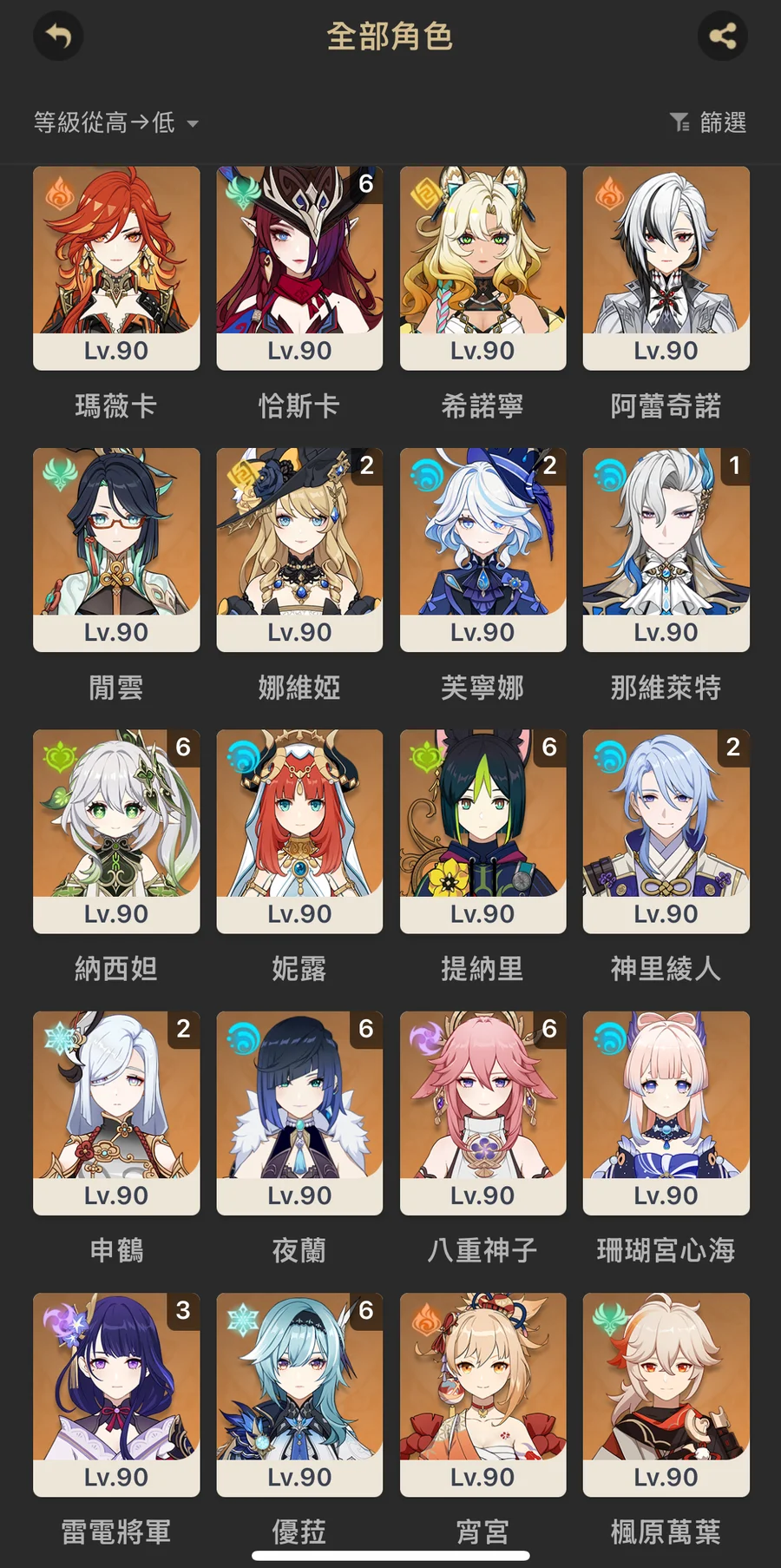Tap the 珊瑚宮心海 character tile
This screenshot has width=781, height=1568.
pyautogui.click(x=666, y=1112)
